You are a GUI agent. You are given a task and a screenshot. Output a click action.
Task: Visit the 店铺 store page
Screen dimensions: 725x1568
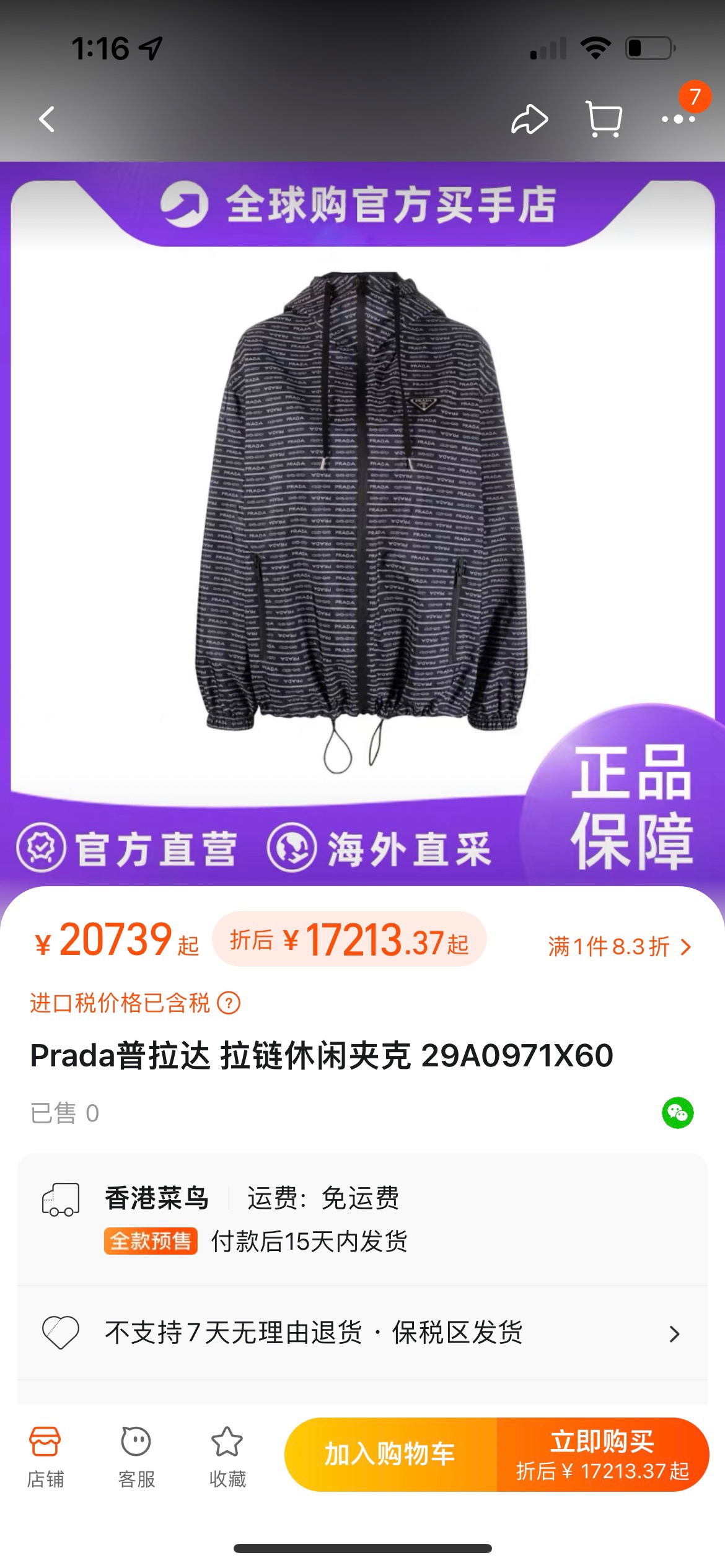(45, 1455)
